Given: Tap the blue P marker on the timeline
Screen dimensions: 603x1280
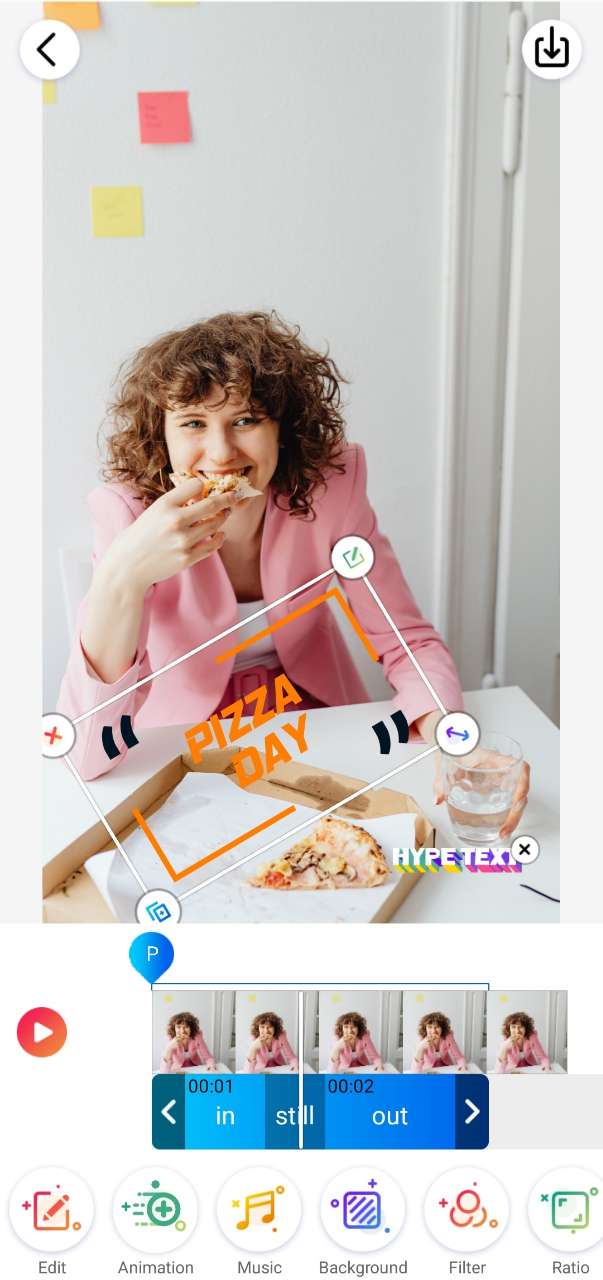Looking at the screenshot, I should pos(152,955).
